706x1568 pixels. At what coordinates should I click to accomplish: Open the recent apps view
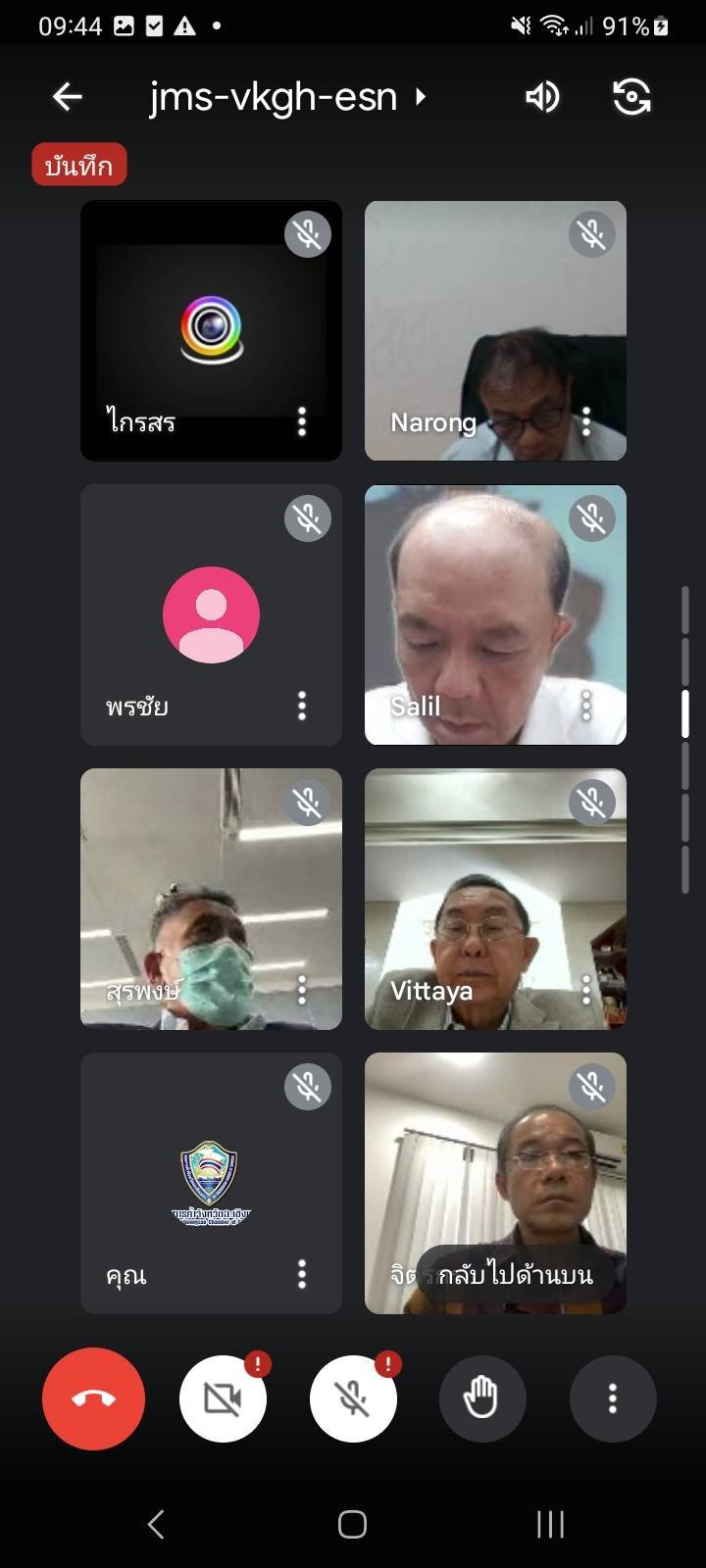coord(550,1524)
